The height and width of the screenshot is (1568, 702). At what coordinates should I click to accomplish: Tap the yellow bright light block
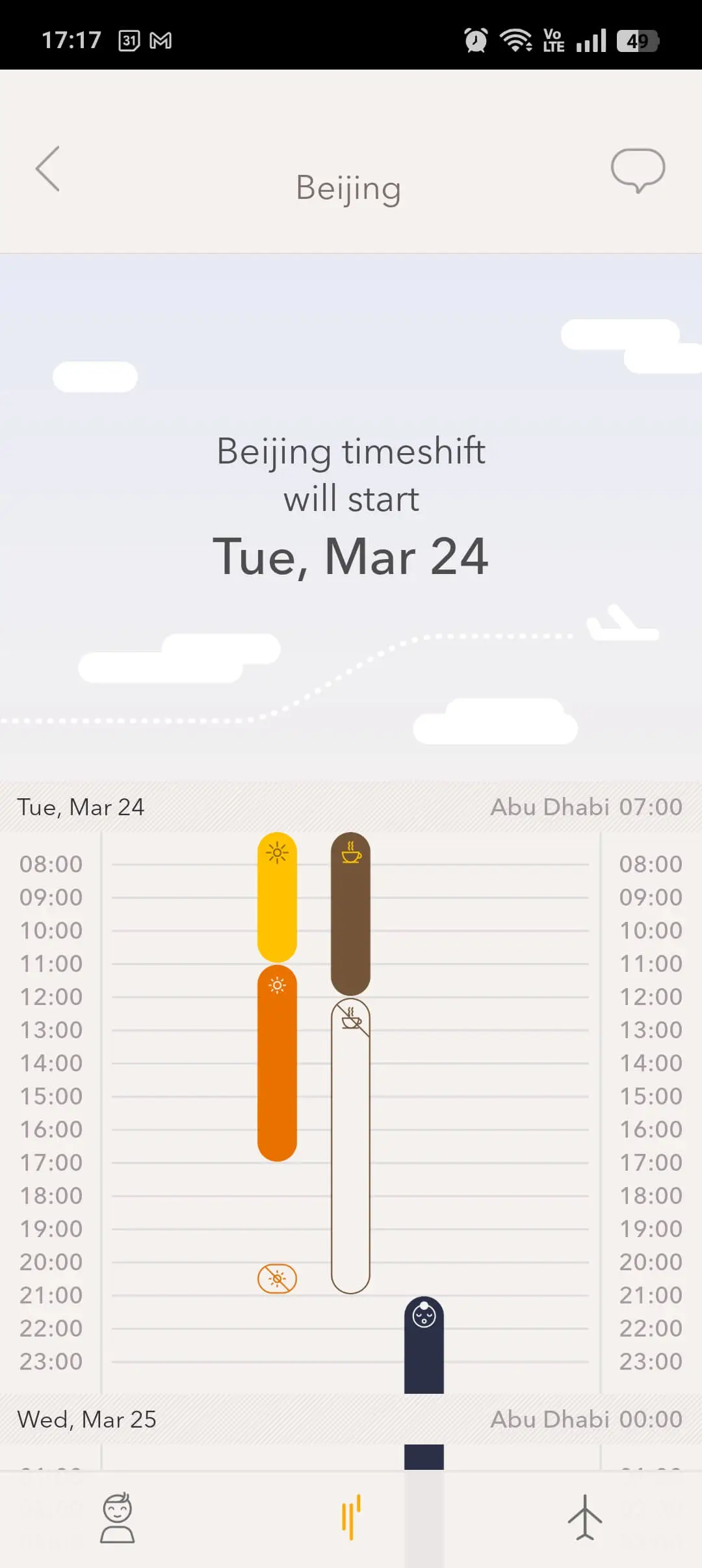click(x=277, y=897)
